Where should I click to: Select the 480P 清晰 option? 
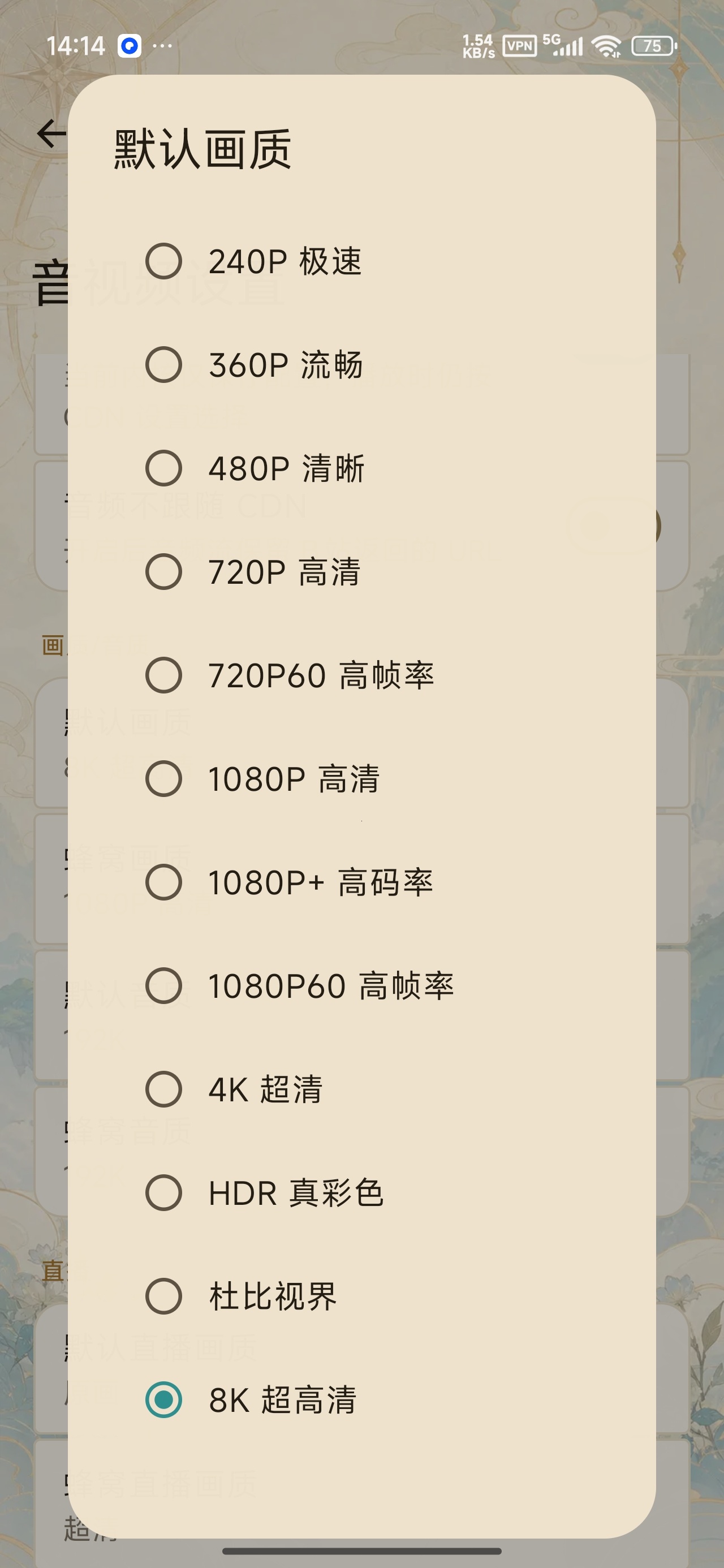361,468
